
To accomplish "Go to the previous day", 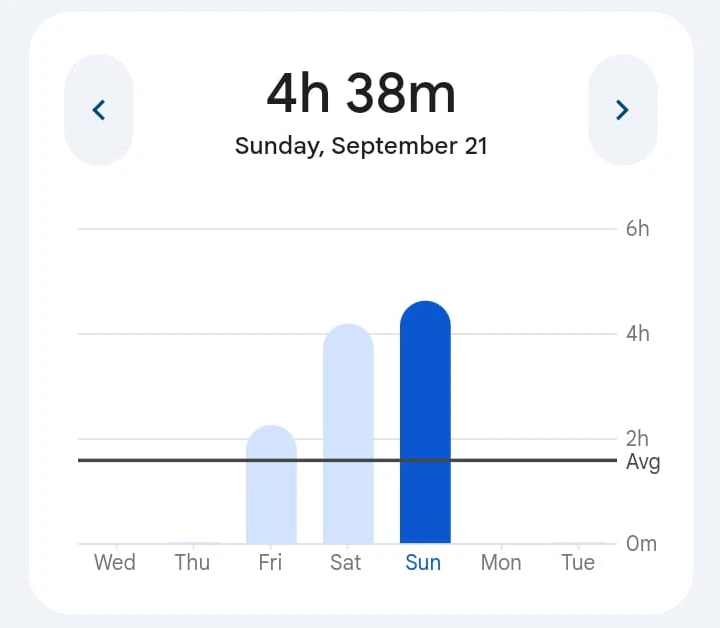I will click(x=99, y=110).
